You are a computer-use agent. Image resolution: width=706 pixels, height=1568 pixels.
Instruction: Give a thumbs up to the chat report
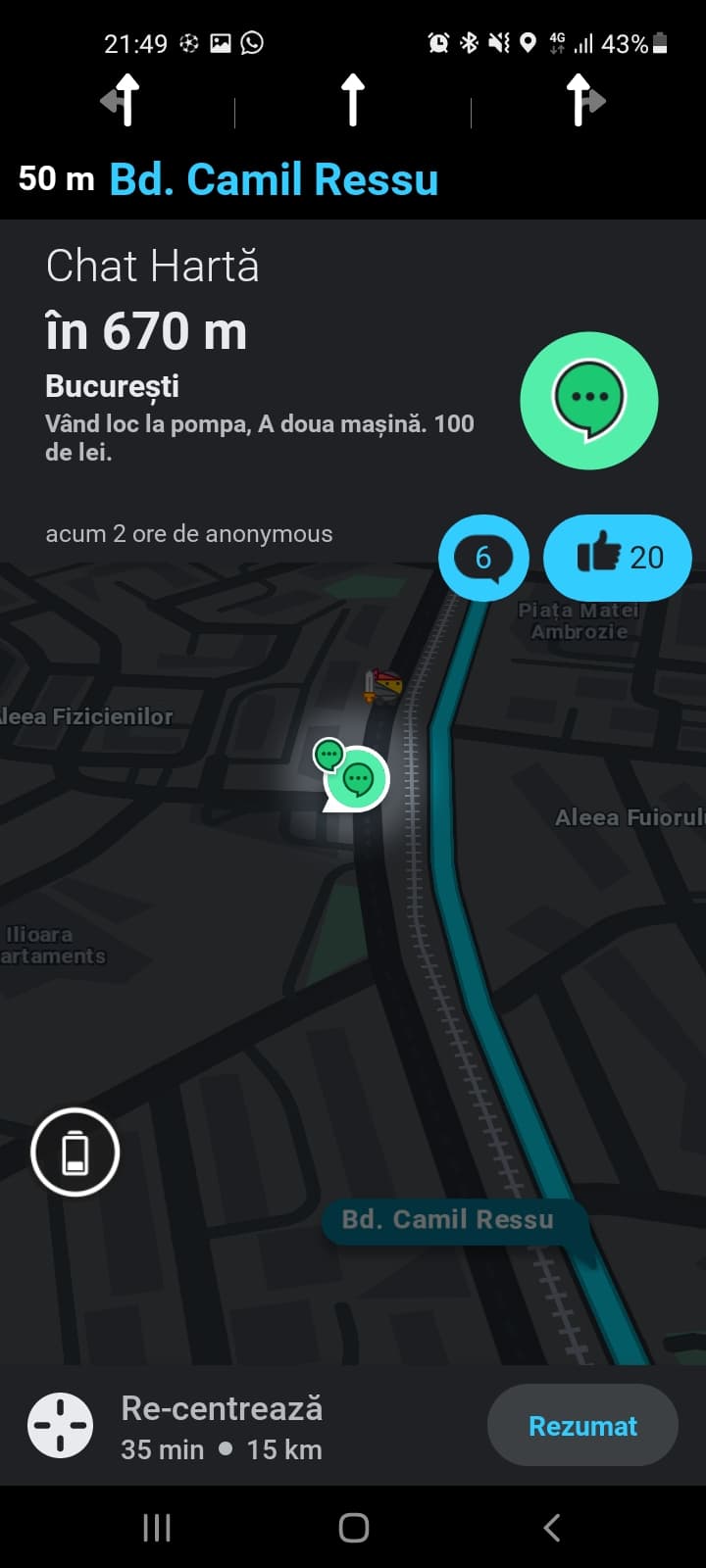618,558
